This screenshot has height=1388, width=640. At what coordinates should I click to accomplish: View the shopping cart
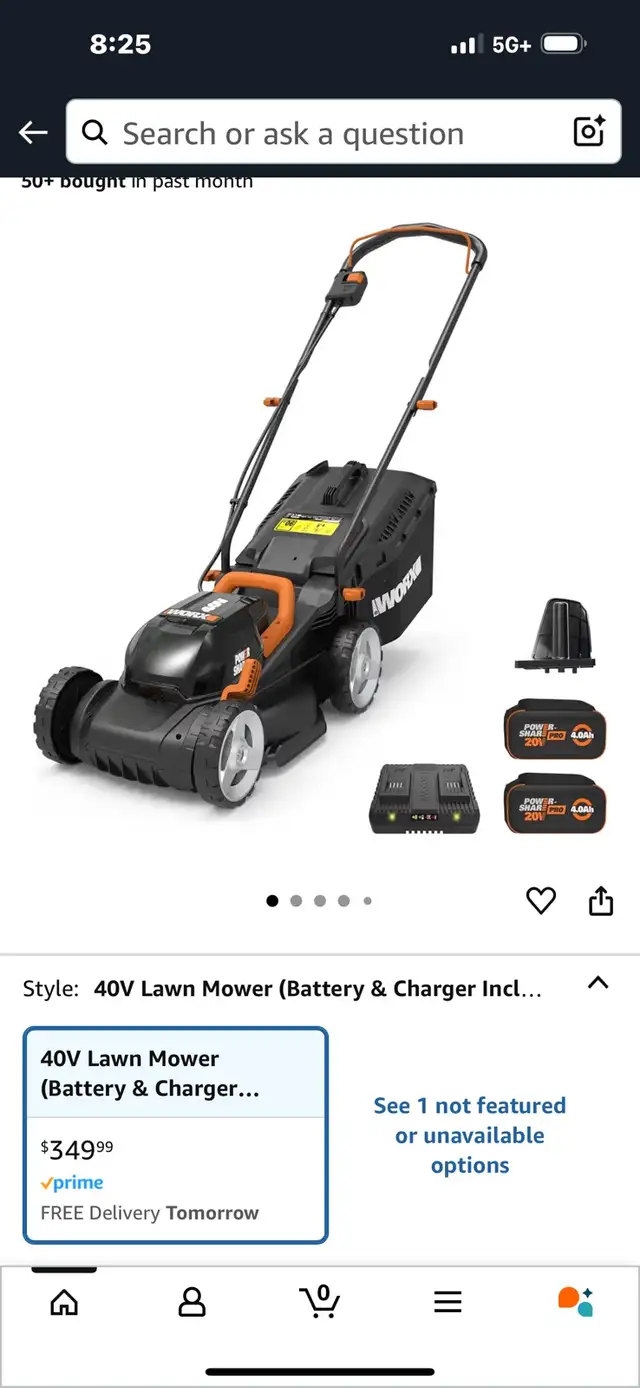point(320,1301)
